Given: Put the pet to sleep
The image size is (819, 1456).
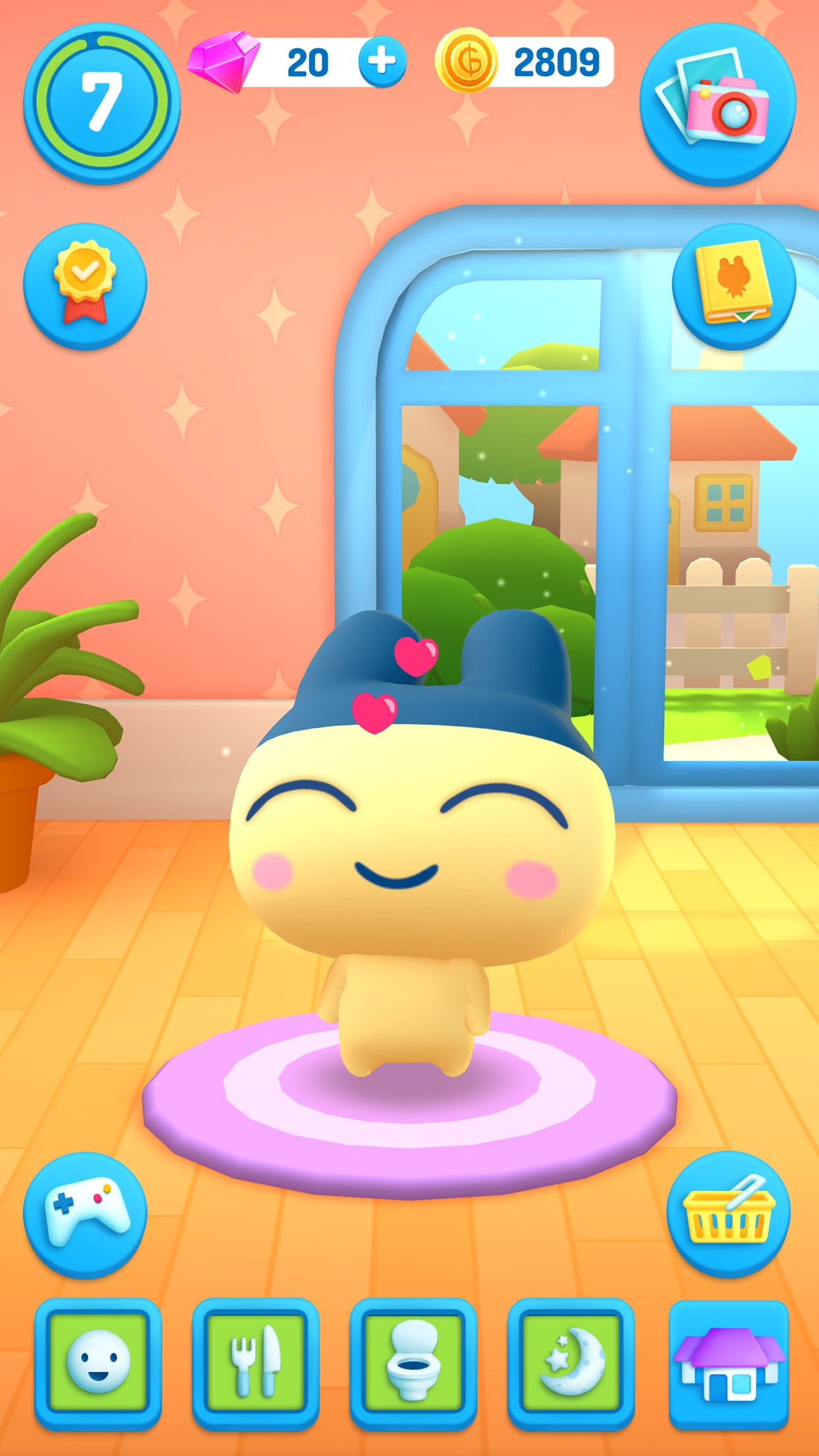Looking at the screenshot, I should tap(571, 1362).
